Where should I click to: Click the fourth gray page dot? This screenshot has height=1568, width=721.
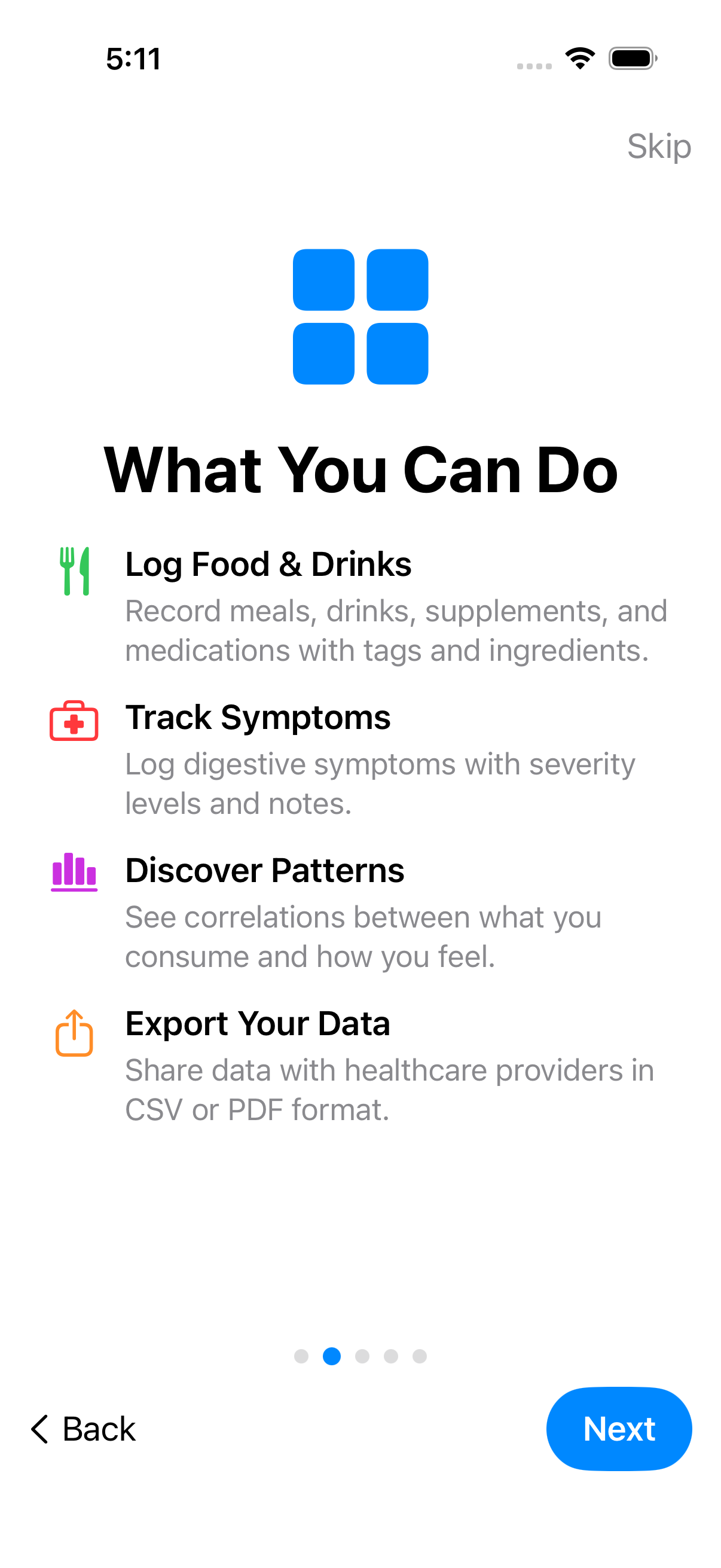pos(390,1357)
